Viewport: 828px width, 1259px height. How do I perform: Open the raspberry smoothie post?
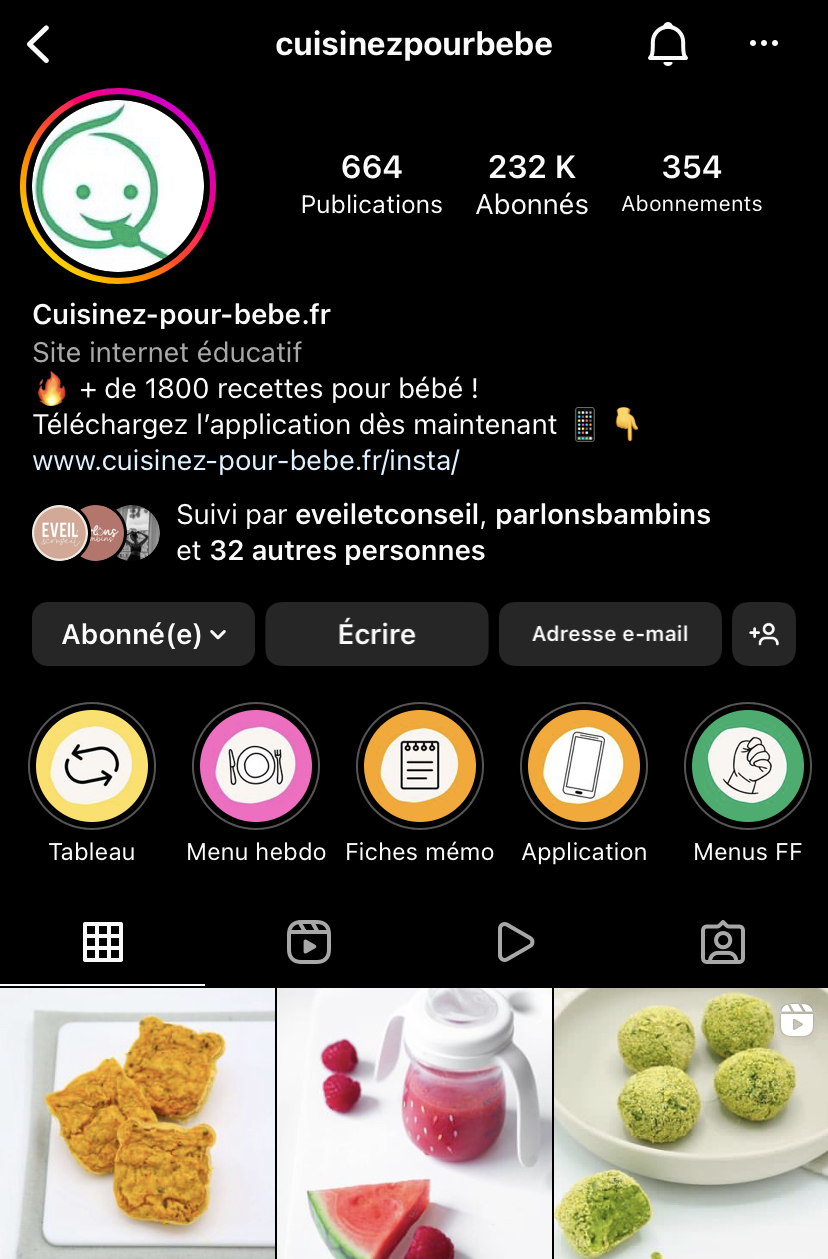click(414, 1123)
